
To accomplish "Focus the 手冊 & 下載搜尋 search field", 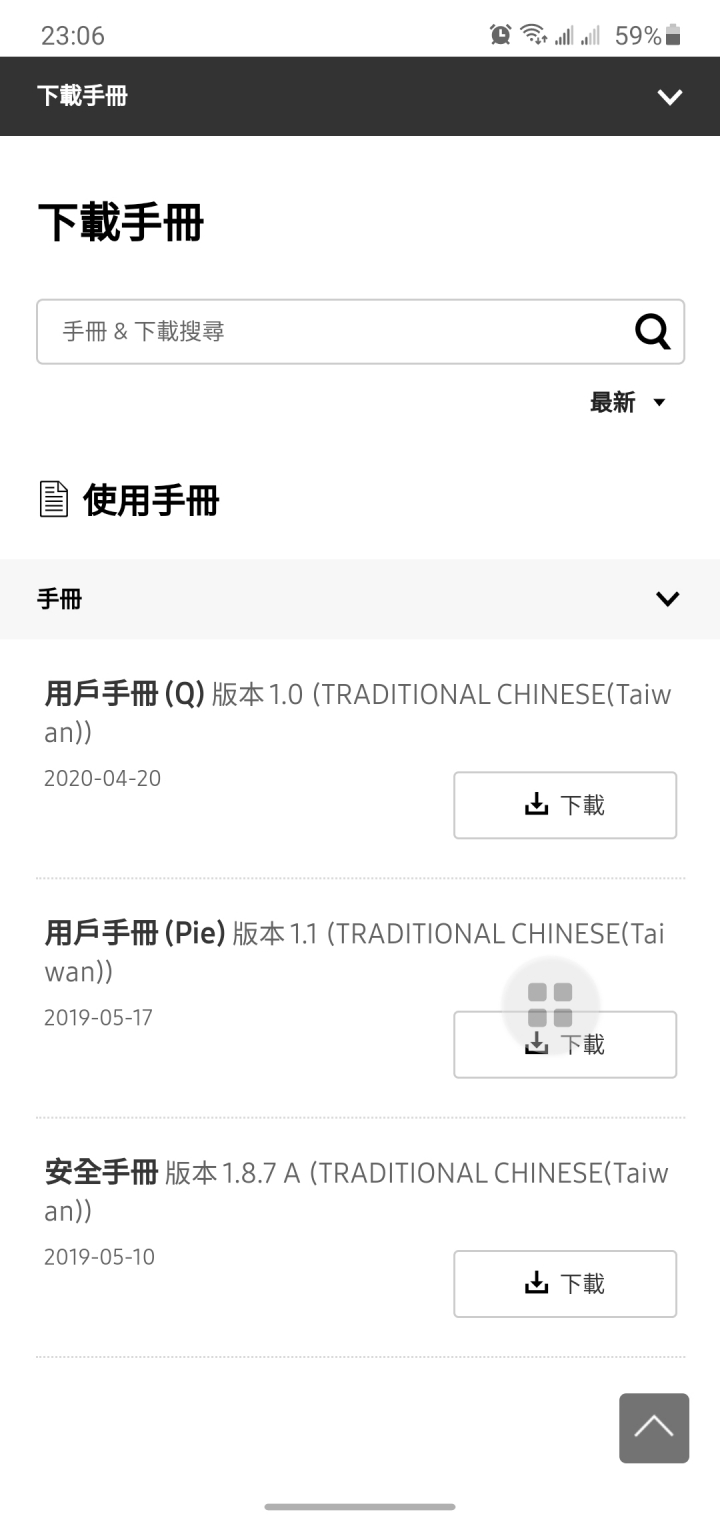I will 330,331.
